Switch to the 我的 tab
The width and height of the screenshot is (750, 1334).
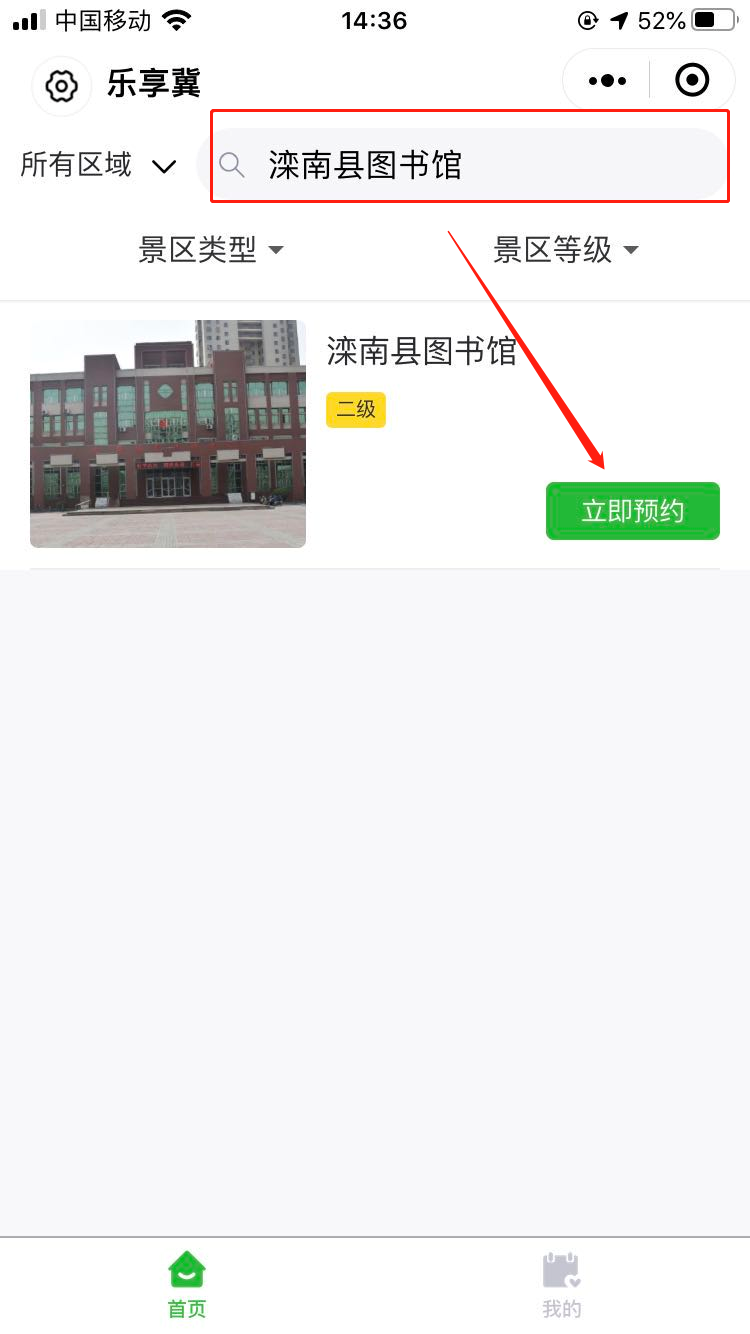tap(562, 1284)
